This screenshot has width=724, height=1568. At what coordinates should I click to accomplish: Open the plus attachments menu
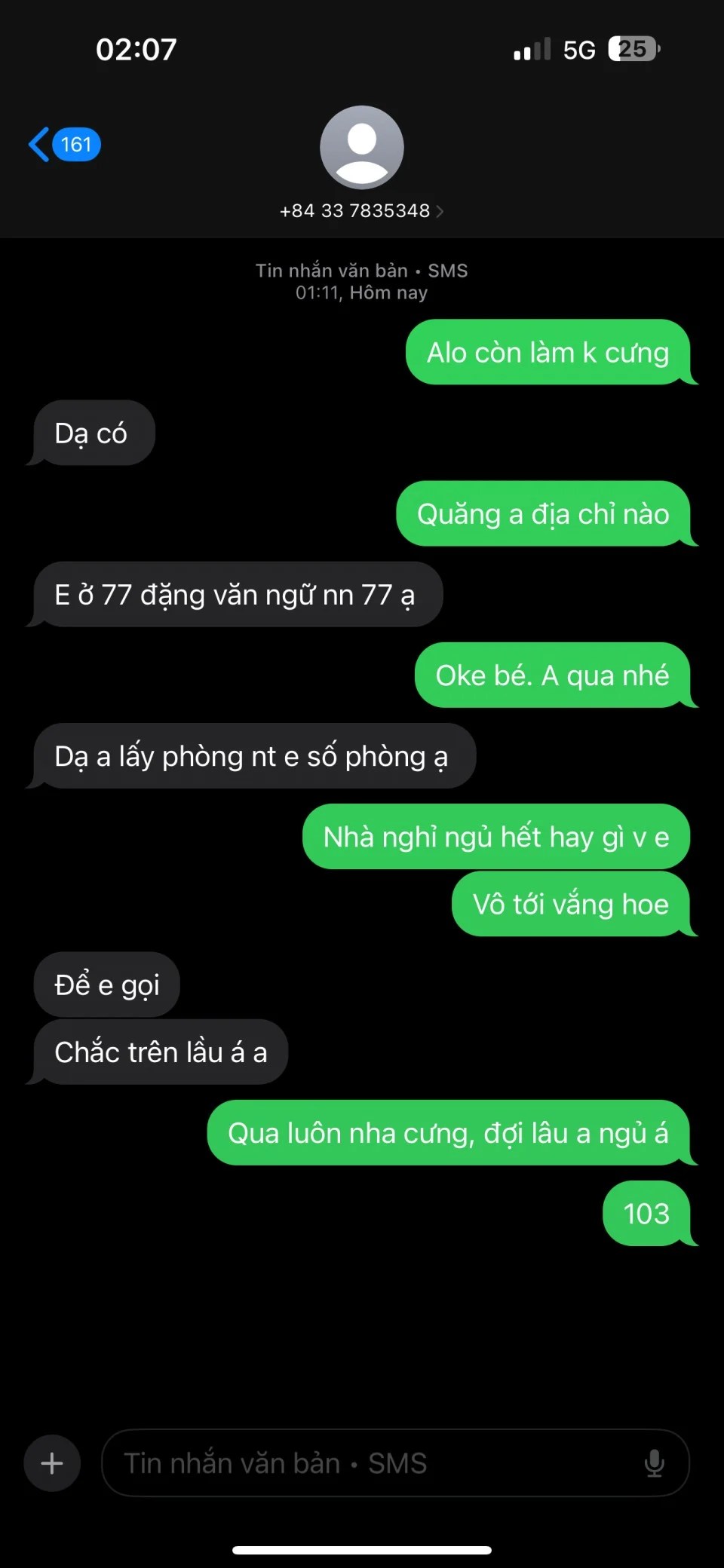tap(52, 1463)
